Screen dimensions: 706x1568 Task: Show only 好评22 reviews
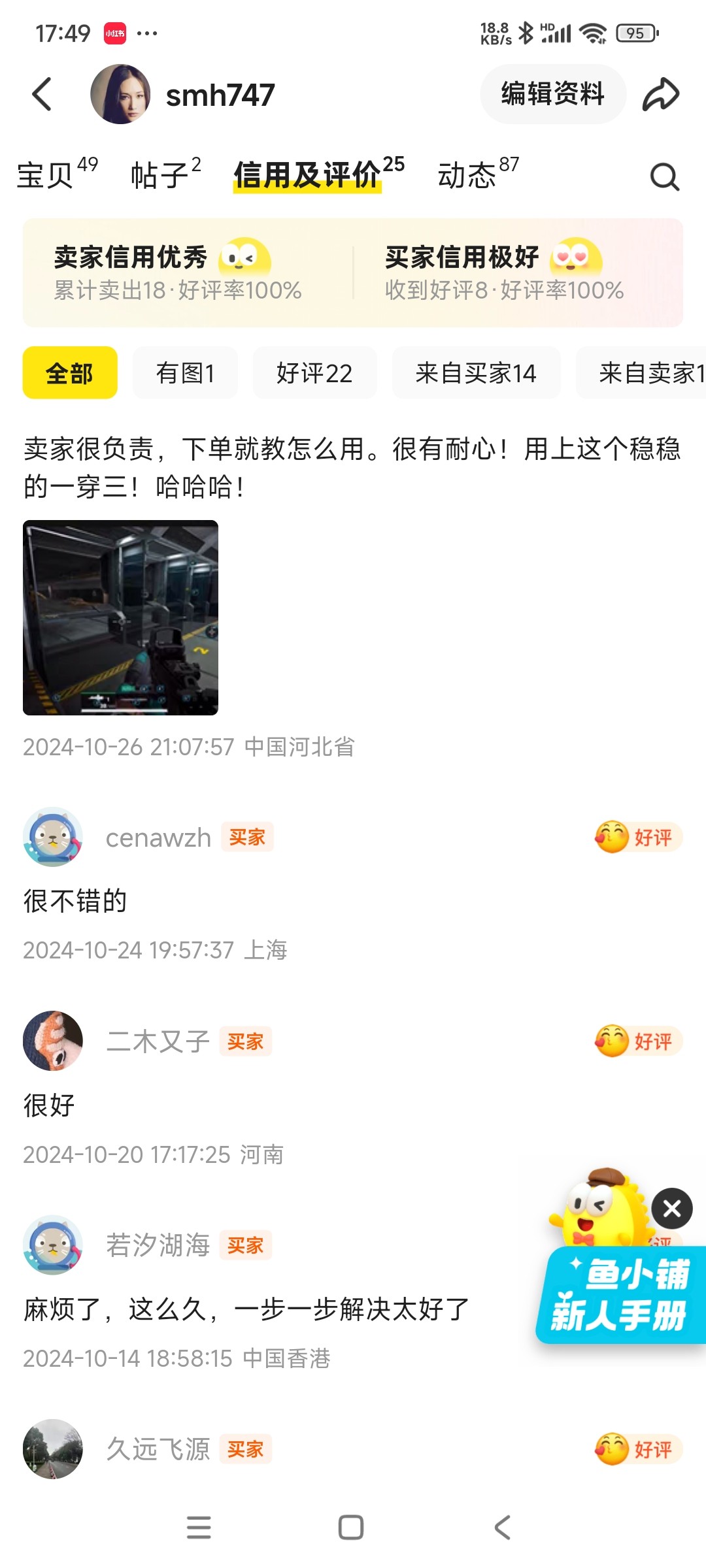(x=314, y=373)
